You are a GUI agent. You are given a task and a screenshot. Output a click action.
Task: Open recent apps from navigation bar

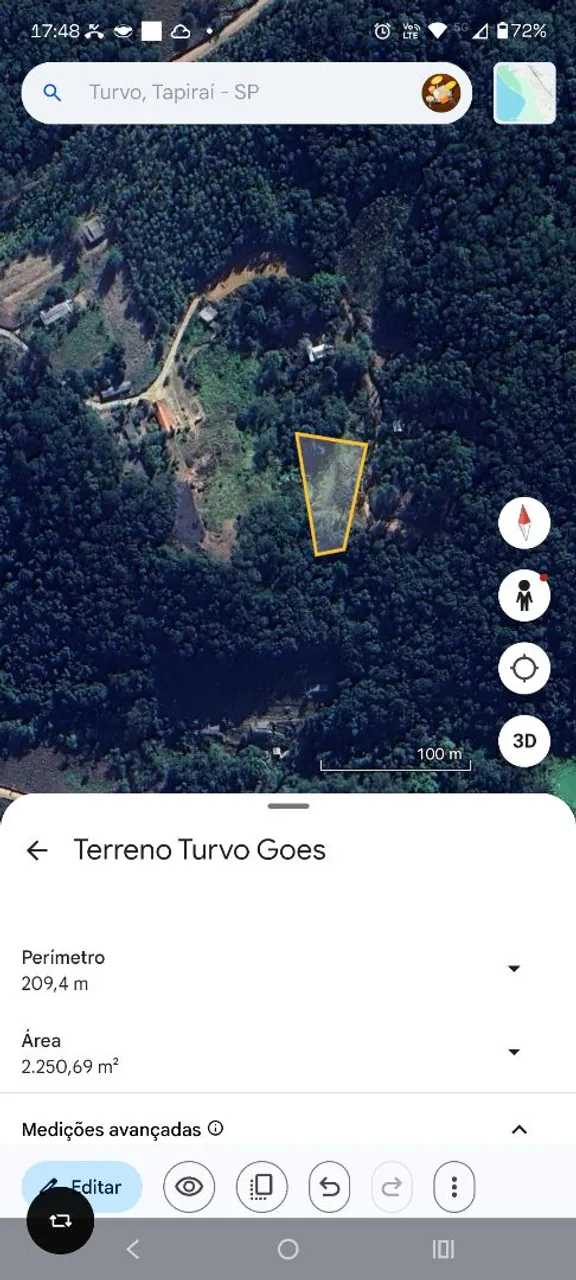443,1249
